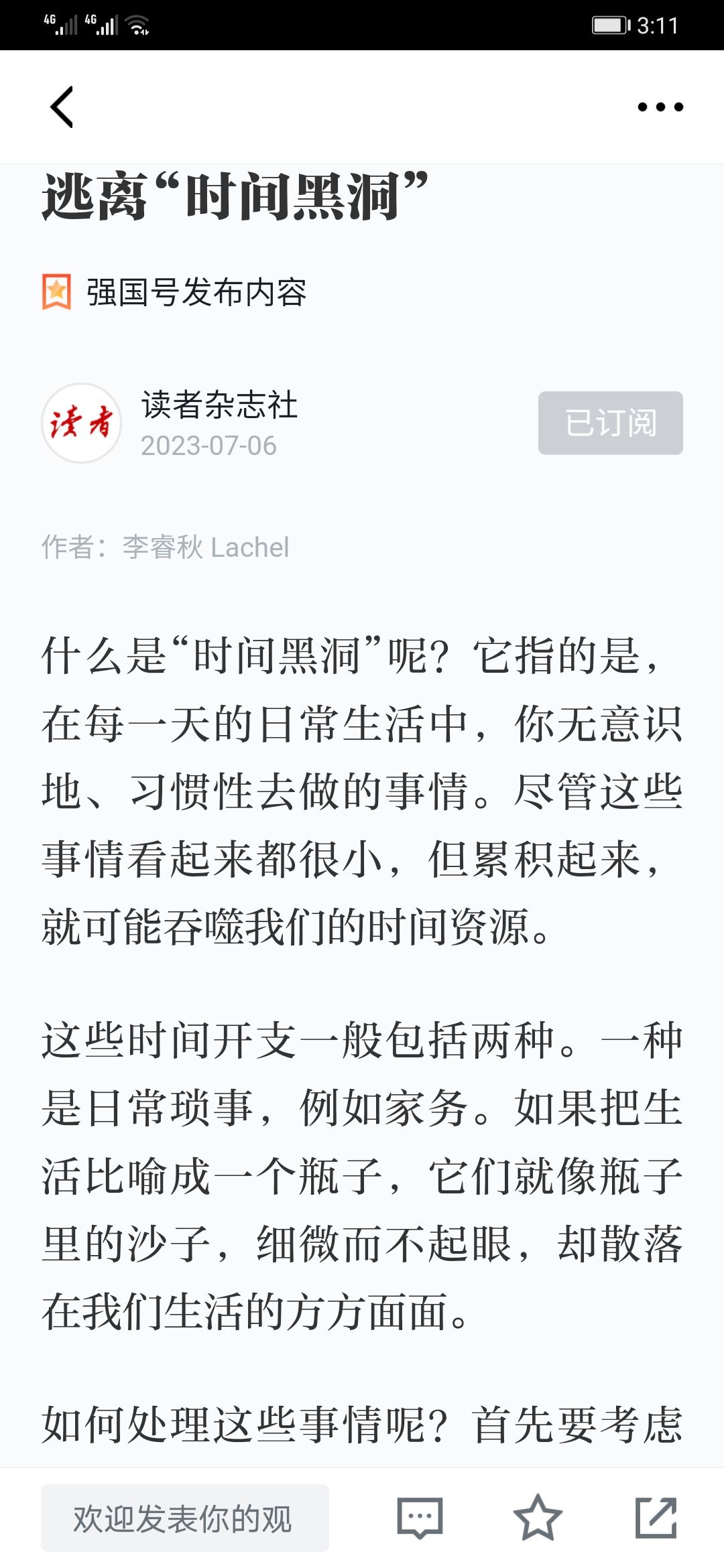The width and height of the screenshot is (724, 1568).
Task: Favorite this article with the star icon
Action: coord(538,1518)
